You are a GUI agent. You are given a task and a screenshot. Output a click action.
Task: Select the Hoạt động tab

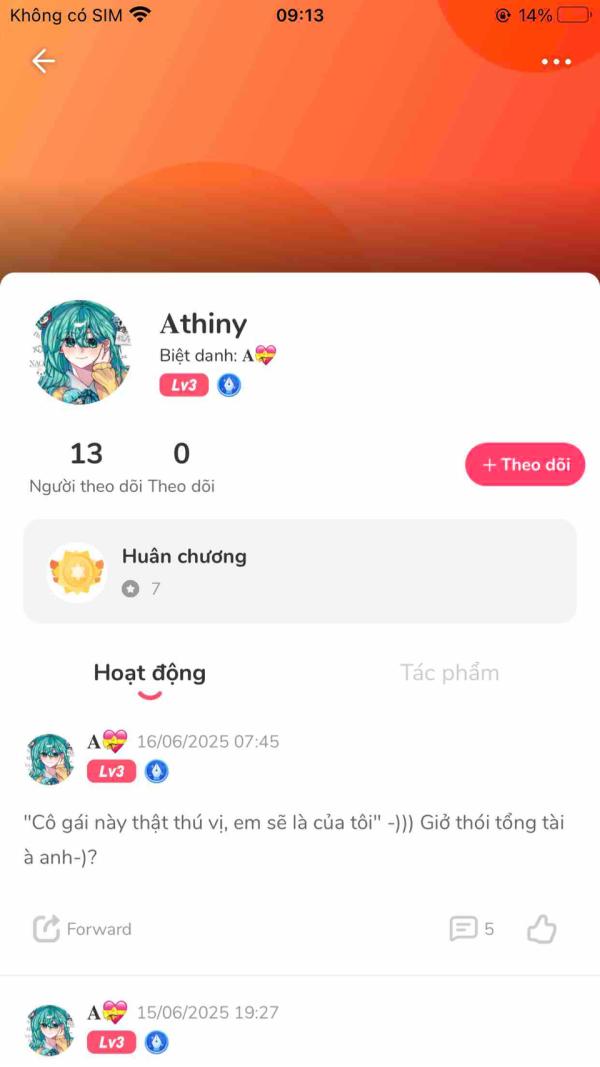[150, 673]
